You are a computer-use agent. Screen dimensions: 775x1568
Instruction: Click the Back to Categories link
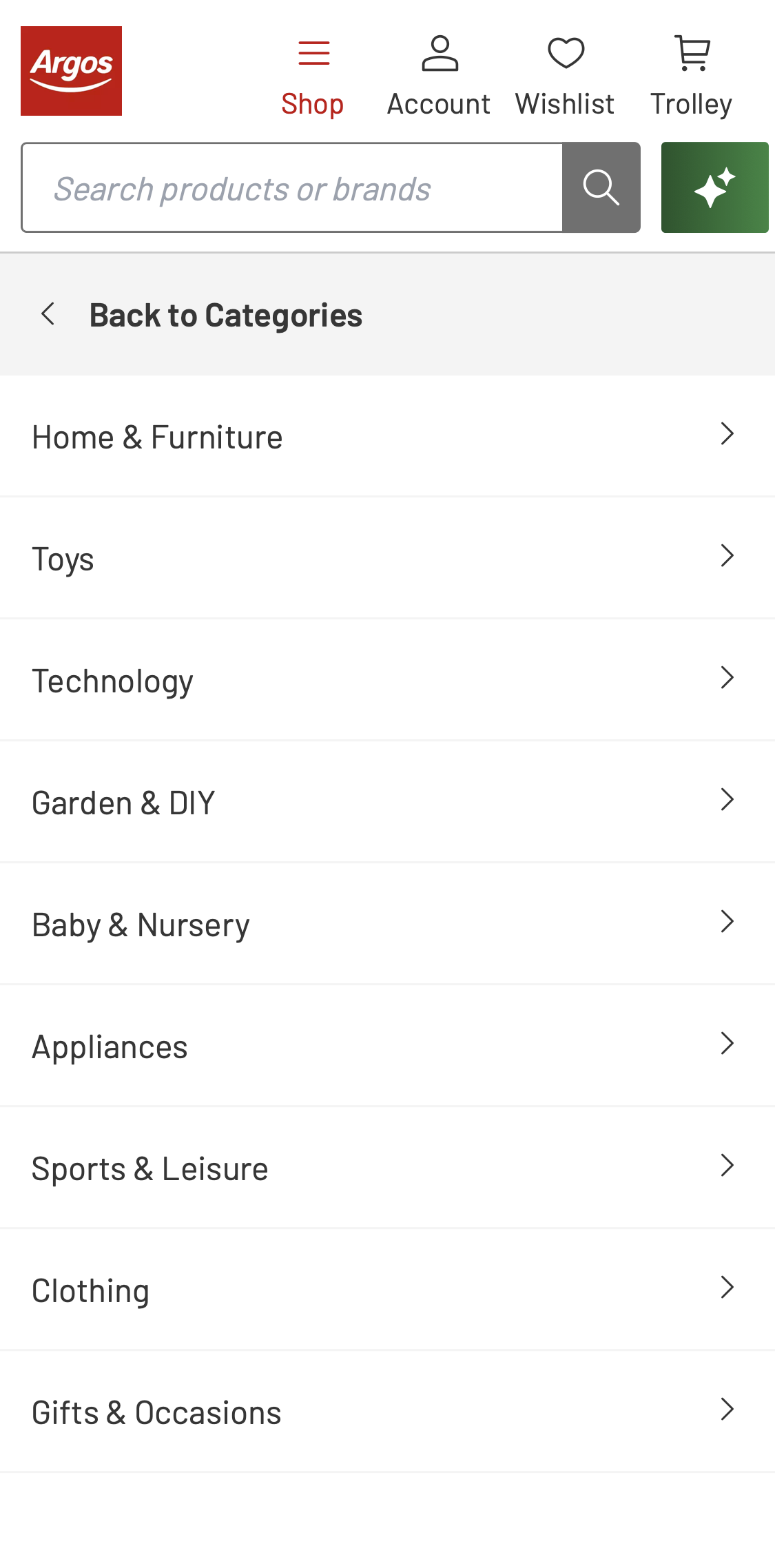tap(226, 313)
